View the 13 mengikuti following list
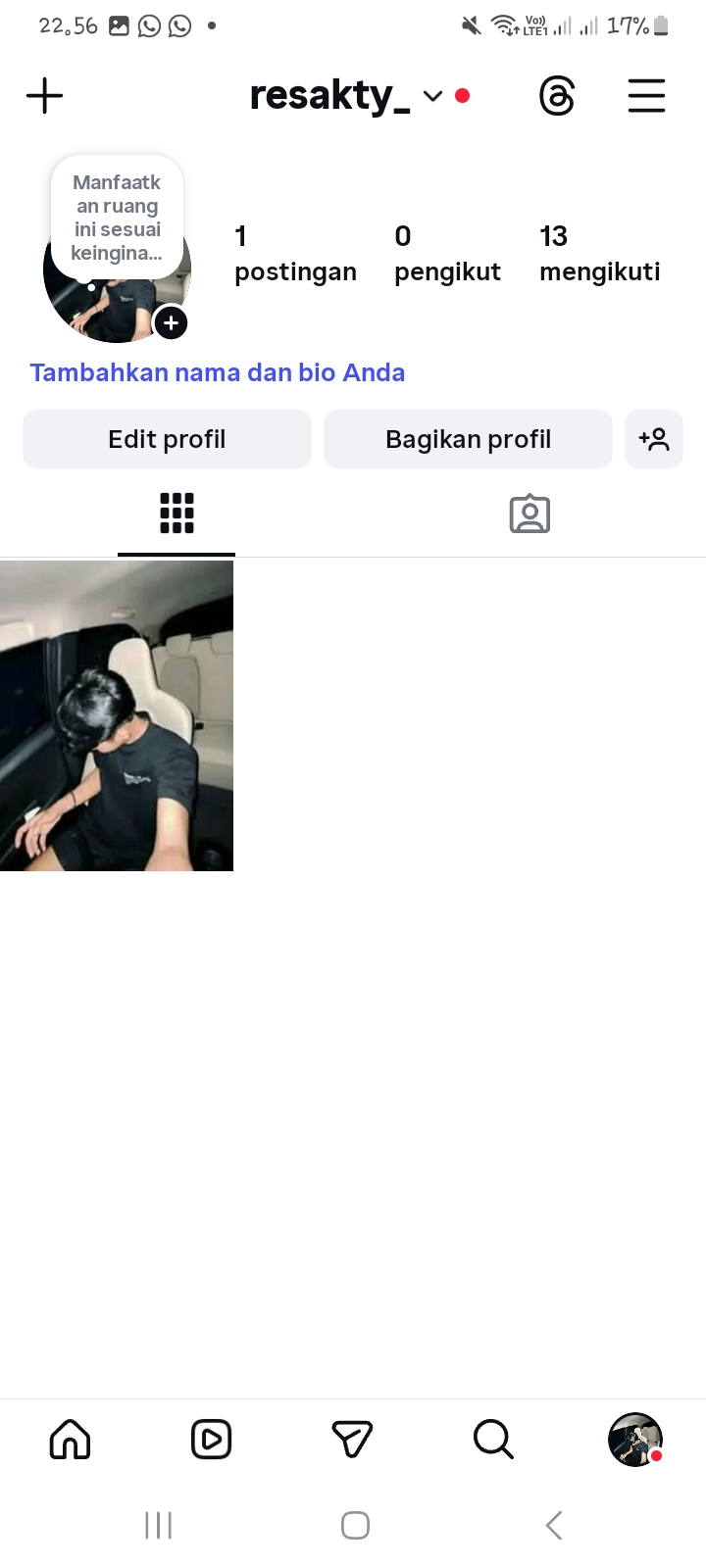The height and width of the screenshot is (1568, 706). coord(599,253)
